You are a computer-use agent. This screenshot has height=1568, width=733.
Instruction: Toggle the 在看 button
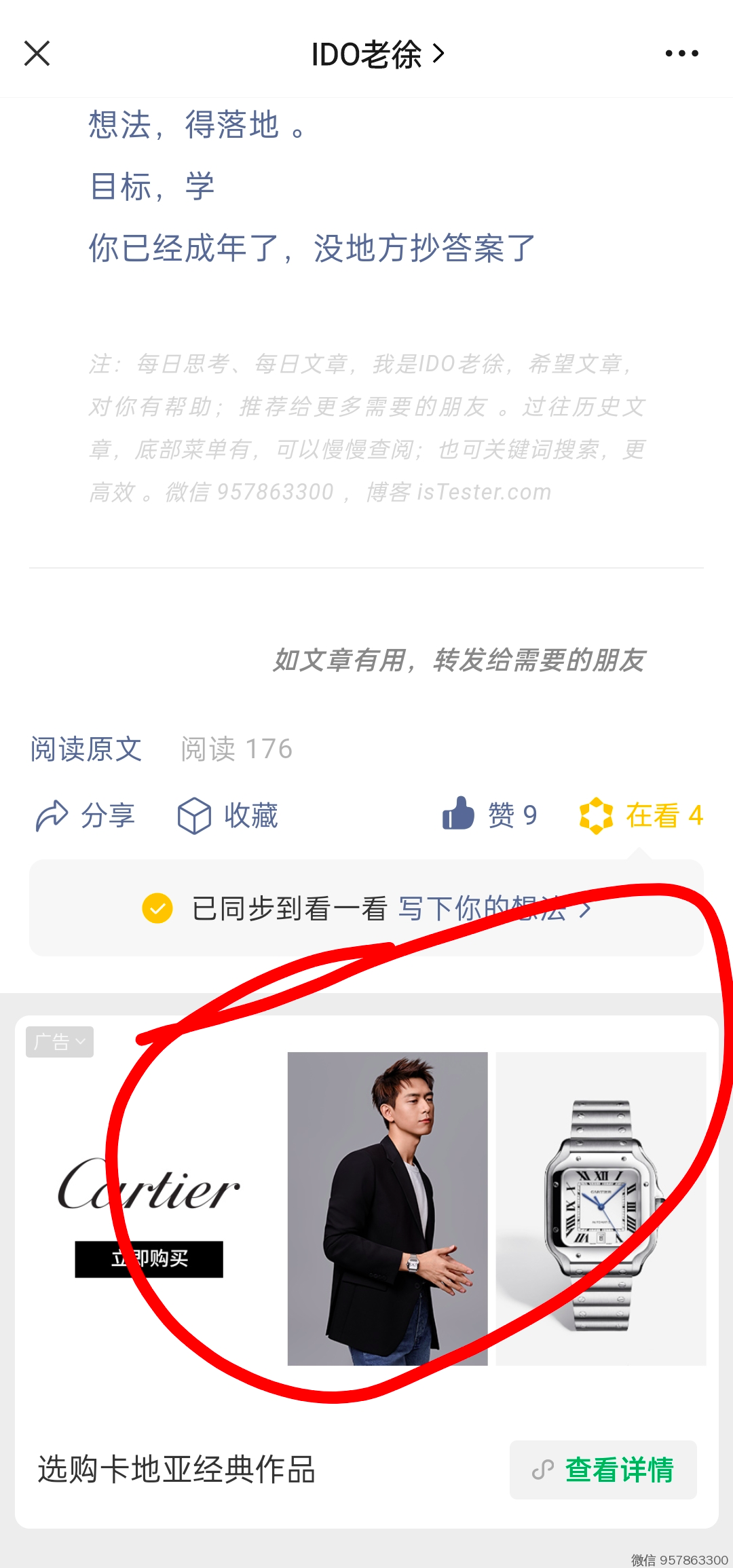click(x=641, y=815)
